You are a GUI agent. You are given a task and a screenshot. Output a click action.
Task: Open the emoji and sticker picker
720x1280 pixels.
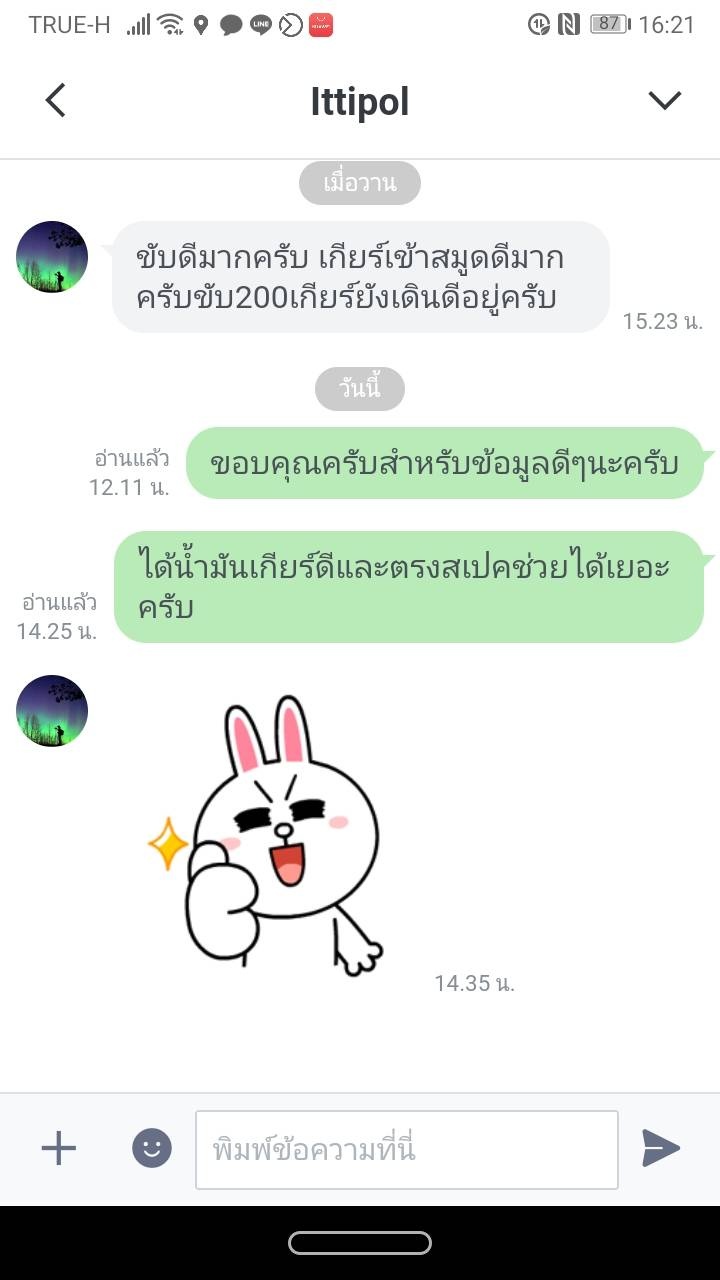152,1148
